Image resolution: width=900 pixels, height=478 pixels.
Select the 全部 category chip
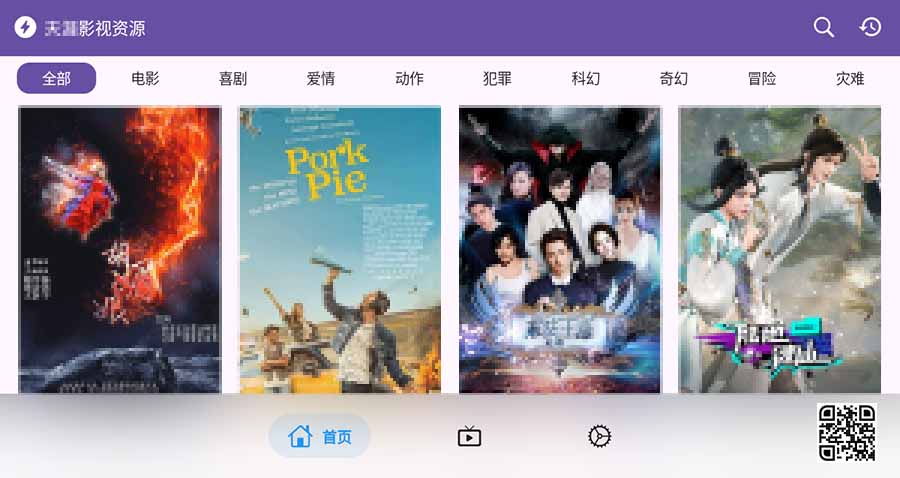click(x=57, y=78)
